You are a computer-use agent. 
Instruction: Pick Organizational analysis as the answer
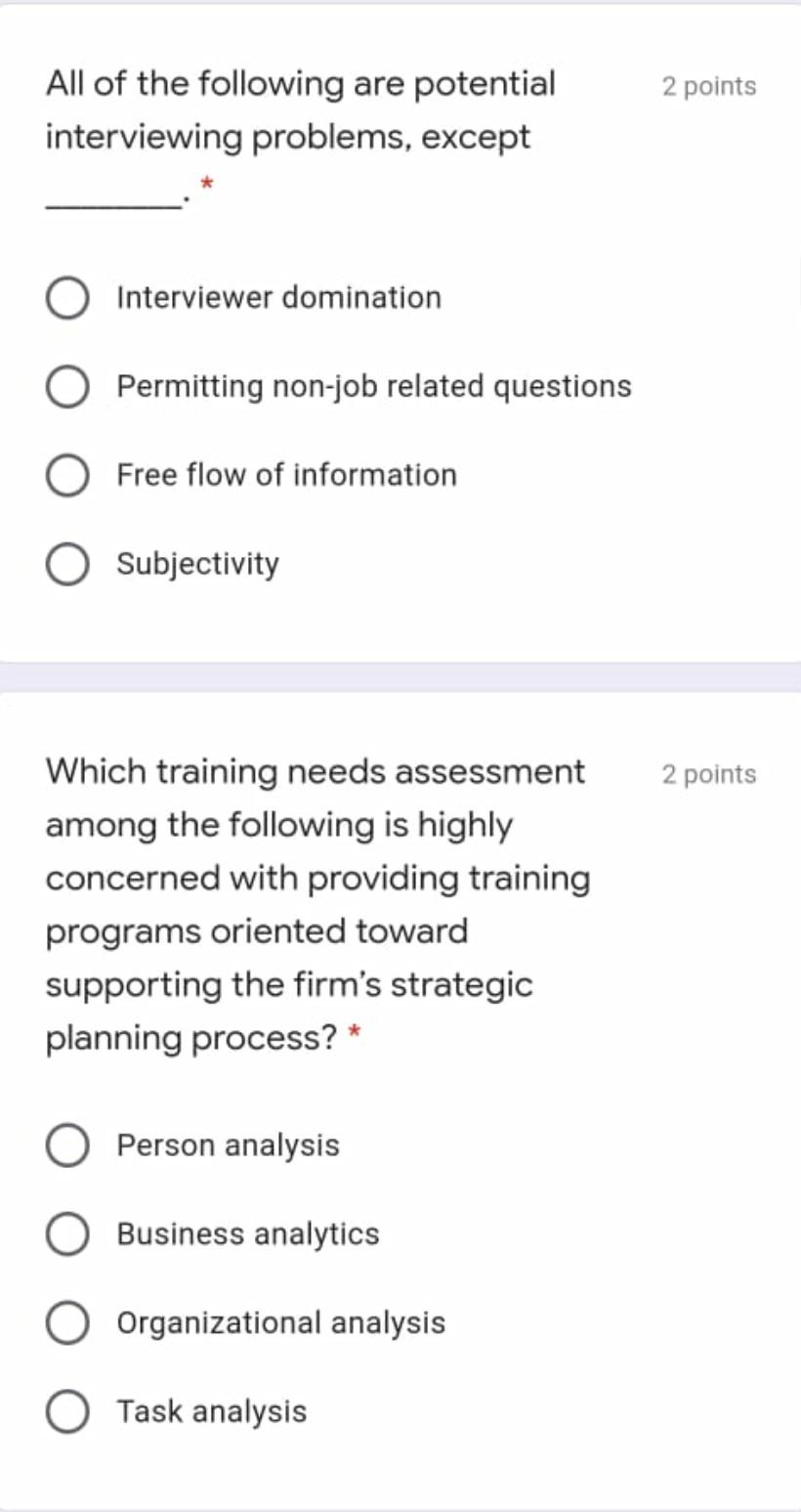pos(67,1323)
